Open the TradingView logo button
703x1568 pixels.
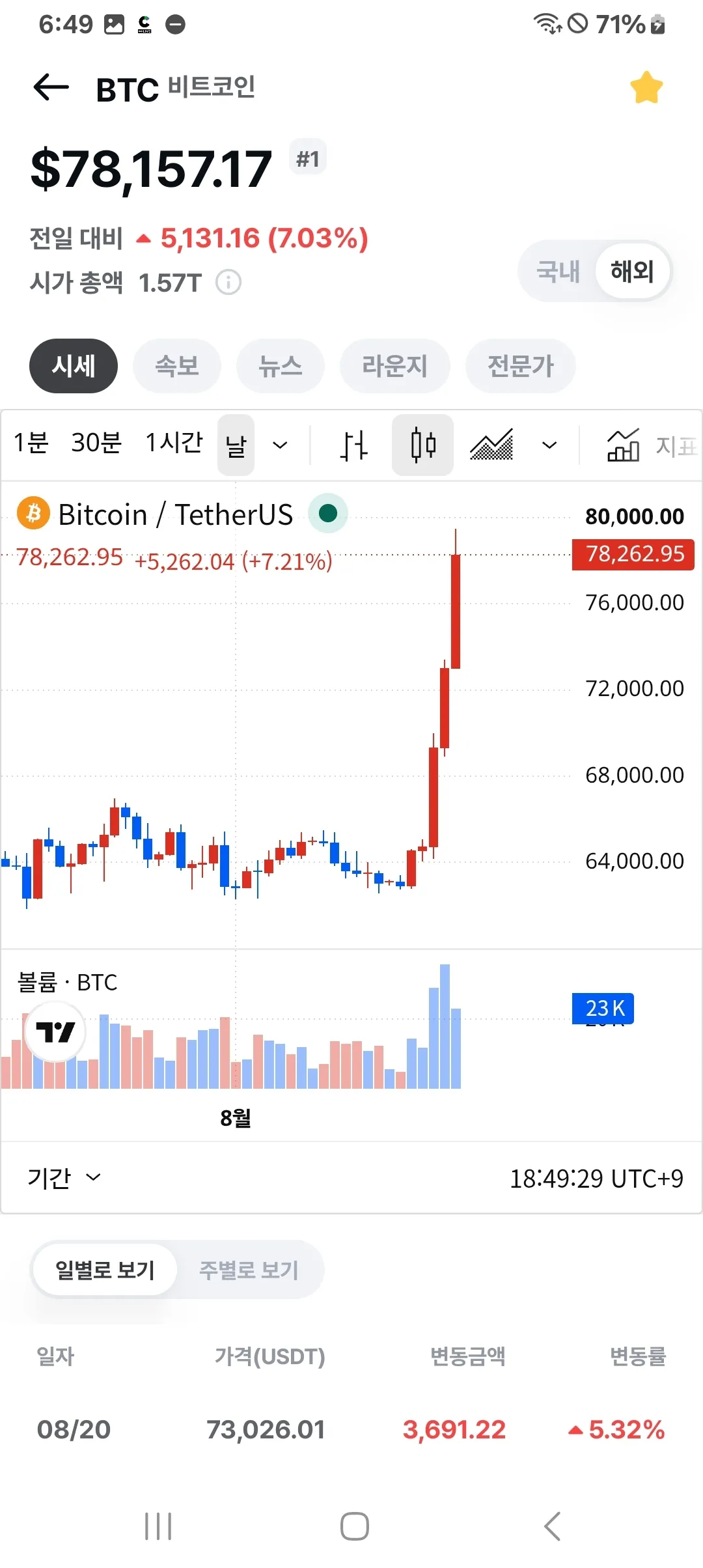(55, 1032)
